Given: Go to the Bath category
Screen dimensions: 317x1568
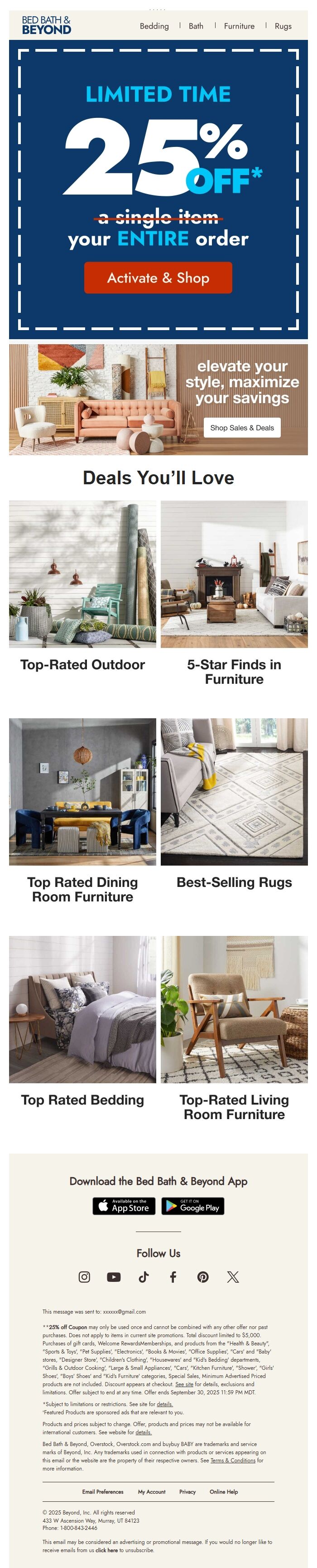Looking at the screenshot, I should [196, 26].
